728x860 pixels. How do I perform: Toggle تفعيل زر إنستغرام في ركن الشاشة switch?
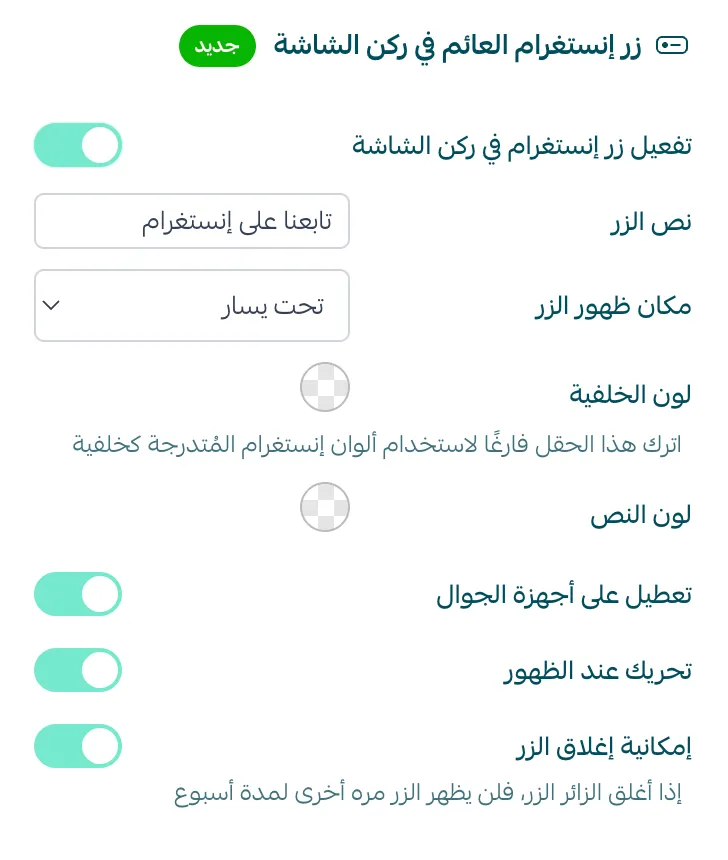(x=78, y=145)
